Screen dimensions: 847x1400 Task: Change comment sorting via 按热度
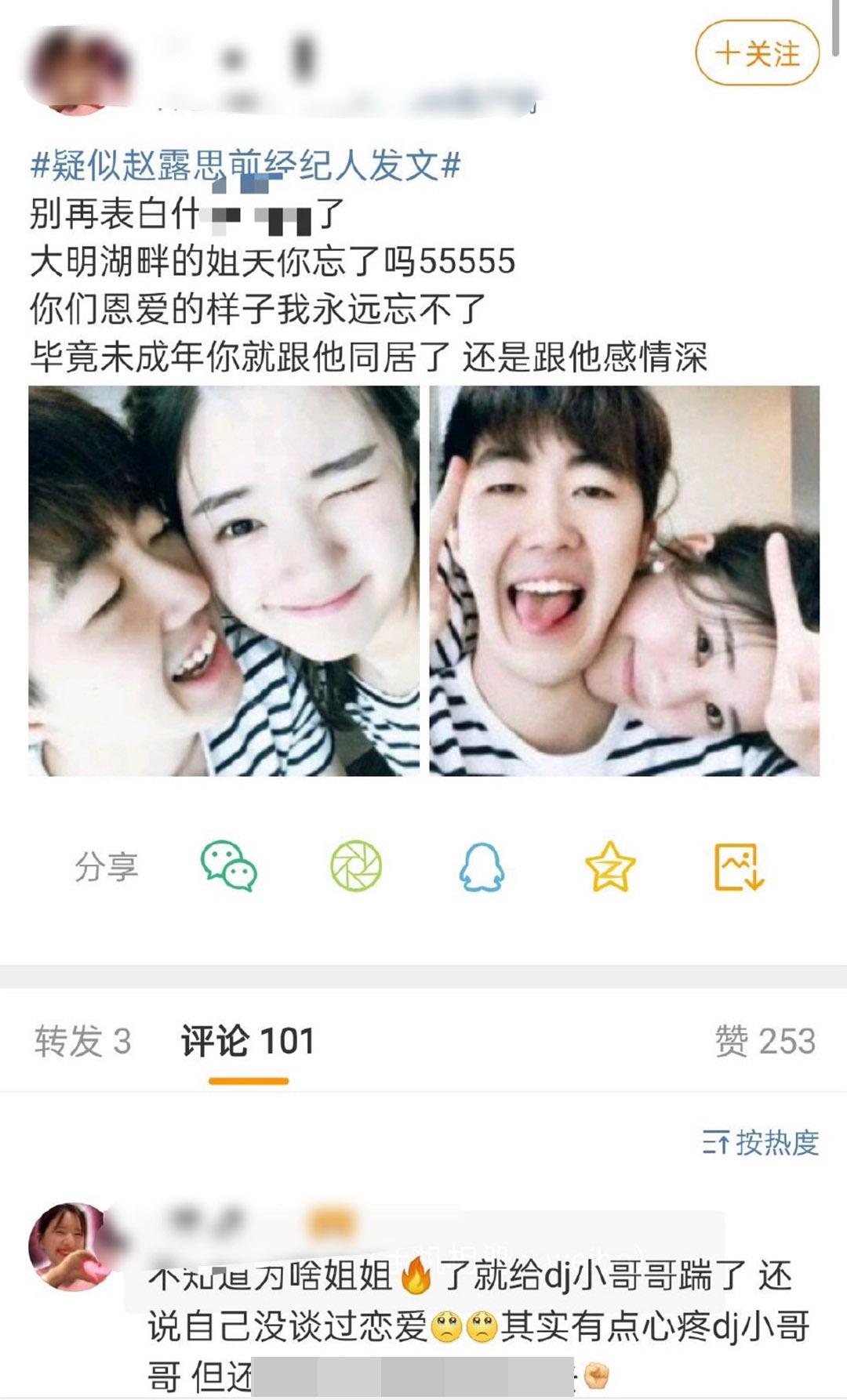click(760, 1143)
